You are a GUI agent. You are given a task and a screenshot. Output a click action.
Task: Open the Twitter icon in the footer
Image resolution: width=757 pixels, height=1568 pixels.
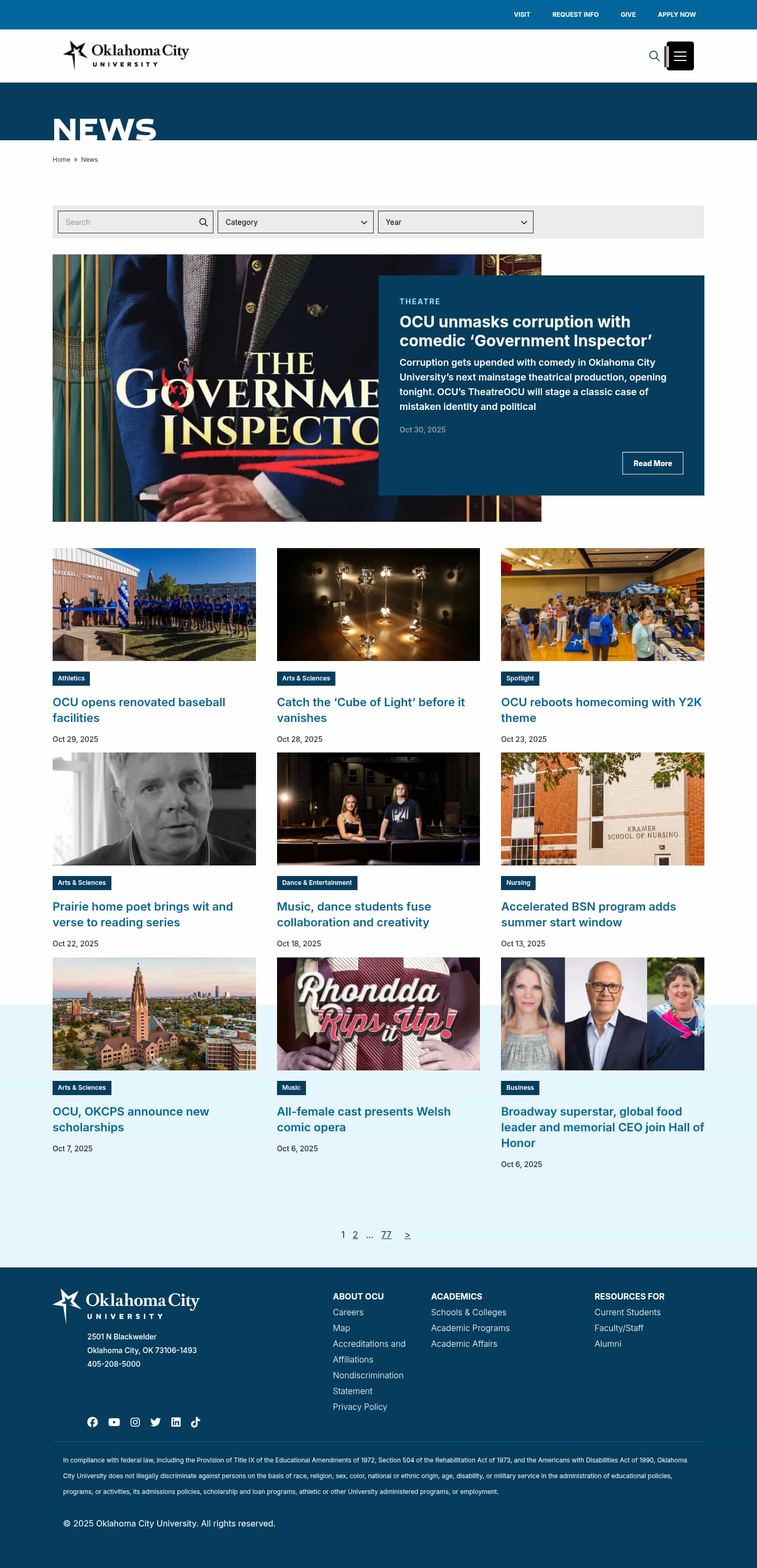155,1422
